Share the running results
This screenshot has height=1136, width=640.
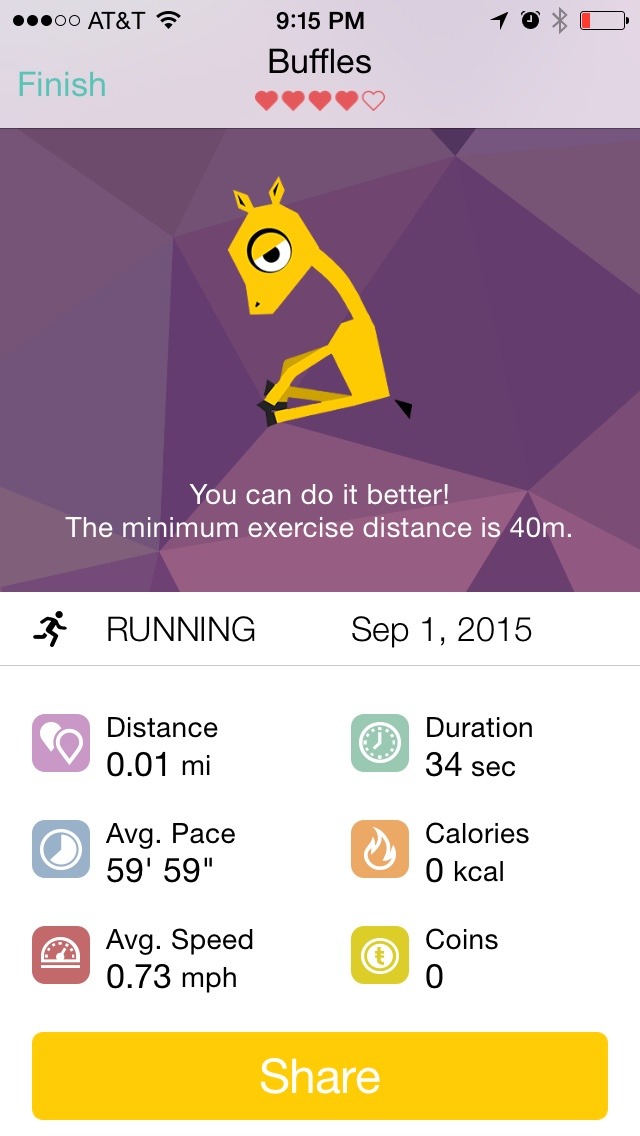[320, 1076]
